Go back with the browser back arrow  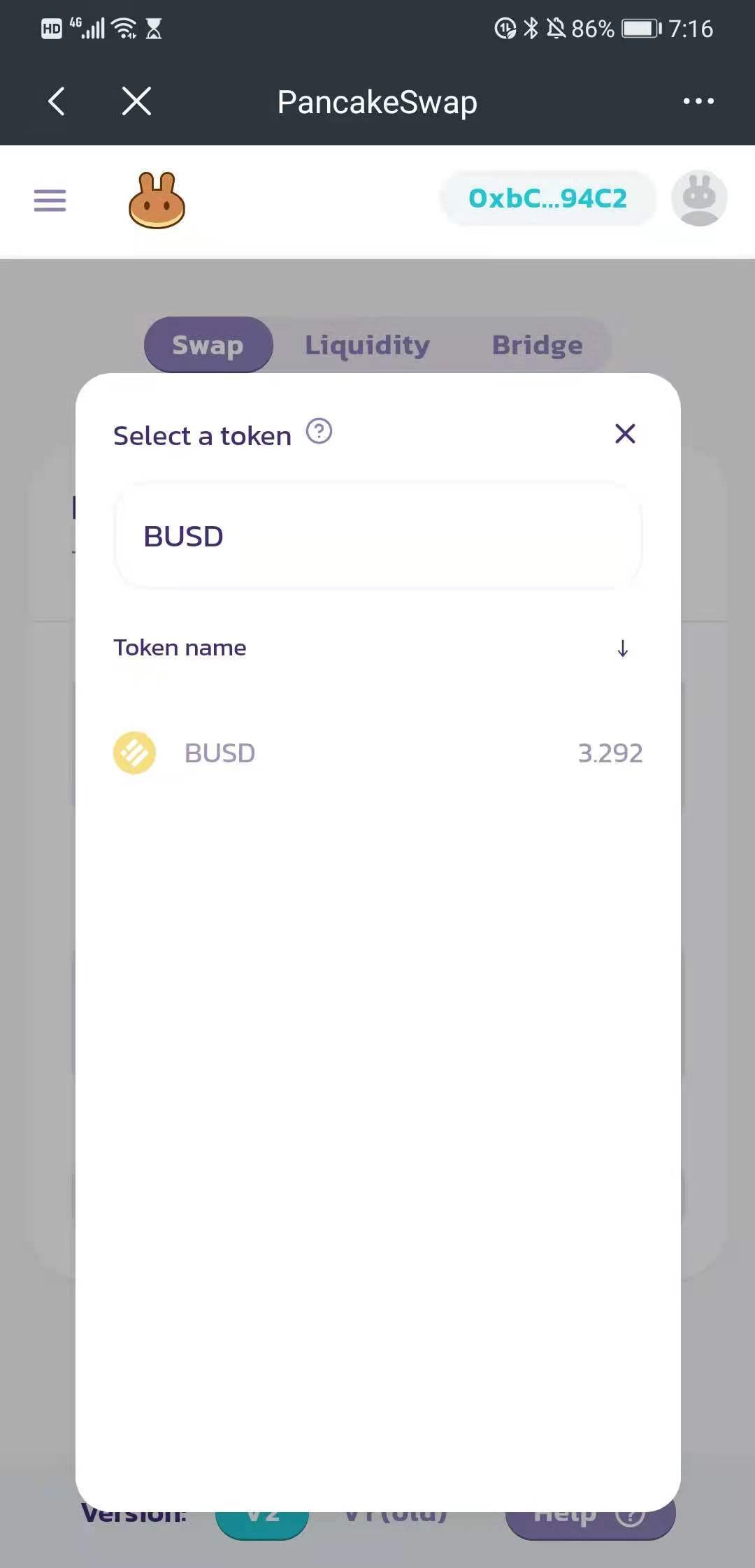coord(57,101)
